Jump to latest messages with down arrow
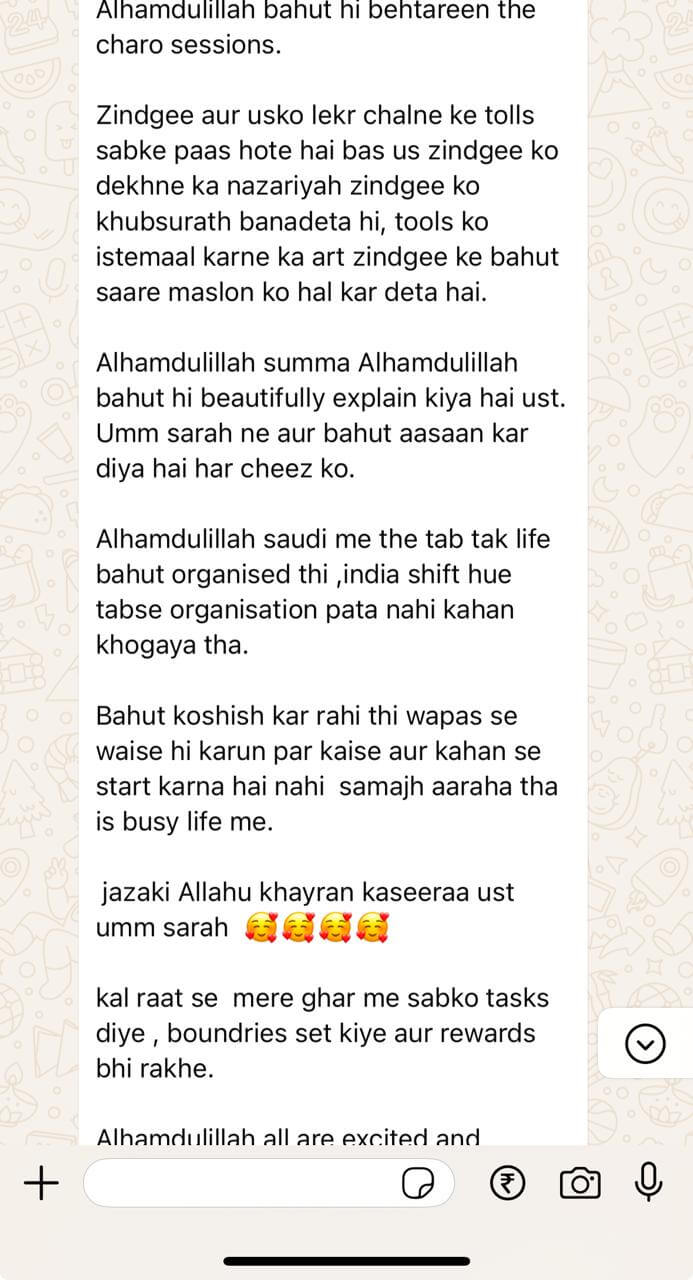Viewport: 693px width, 1280px height. (645, 1045)
